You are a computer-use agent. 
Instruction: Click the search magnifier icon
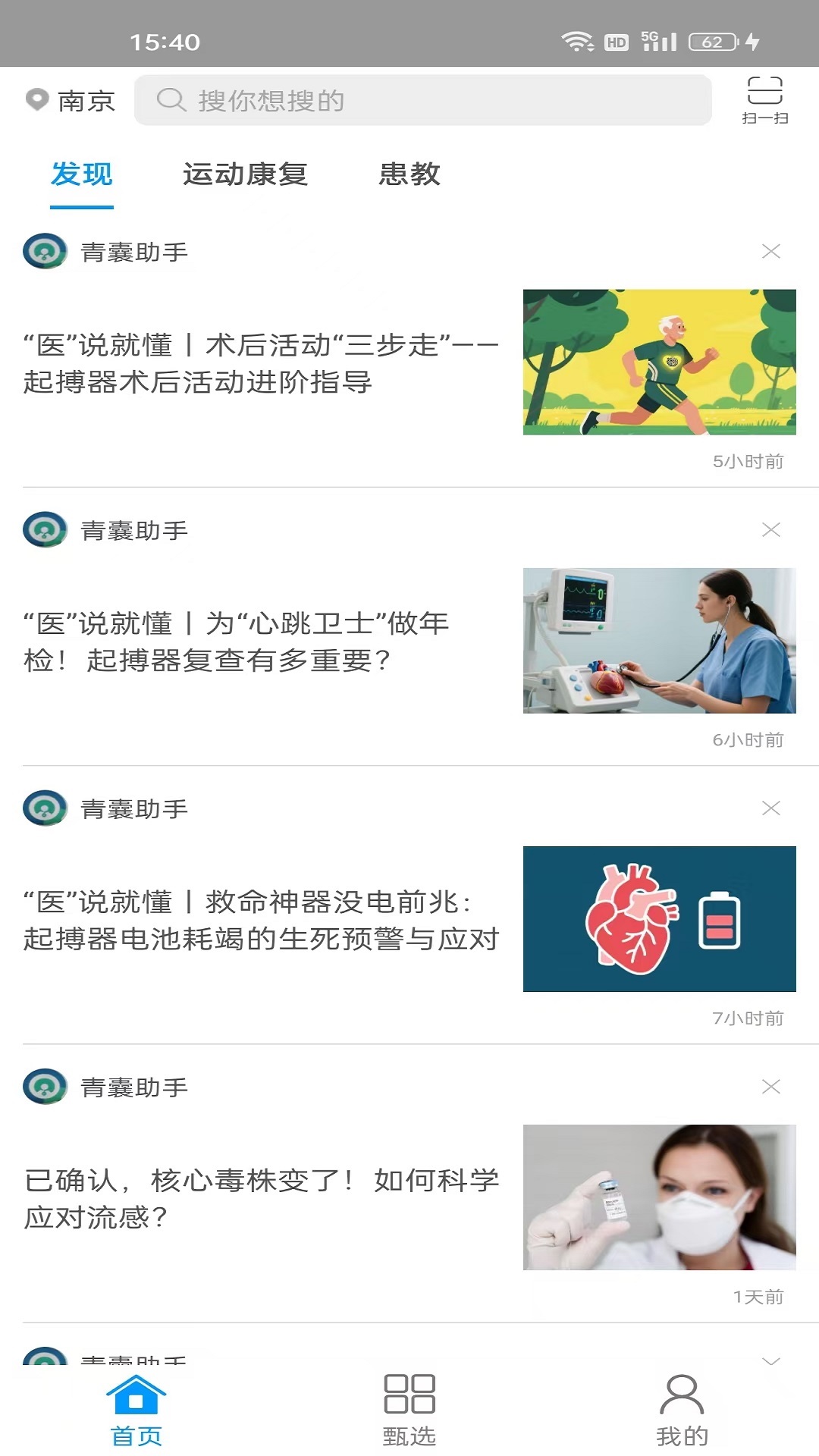170,99
